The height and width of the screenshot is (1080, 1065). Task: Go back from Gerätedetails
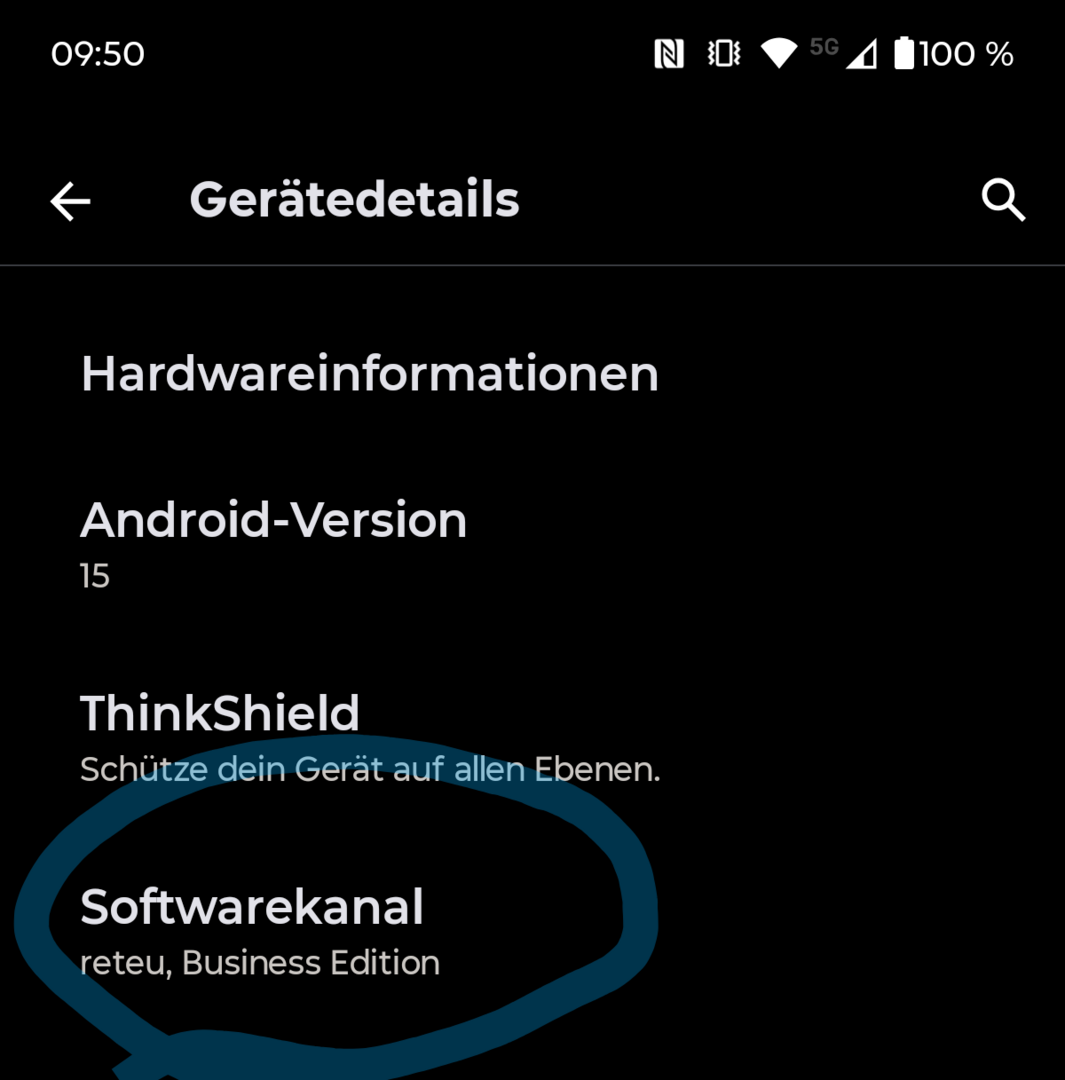click(x=70, y=202)
